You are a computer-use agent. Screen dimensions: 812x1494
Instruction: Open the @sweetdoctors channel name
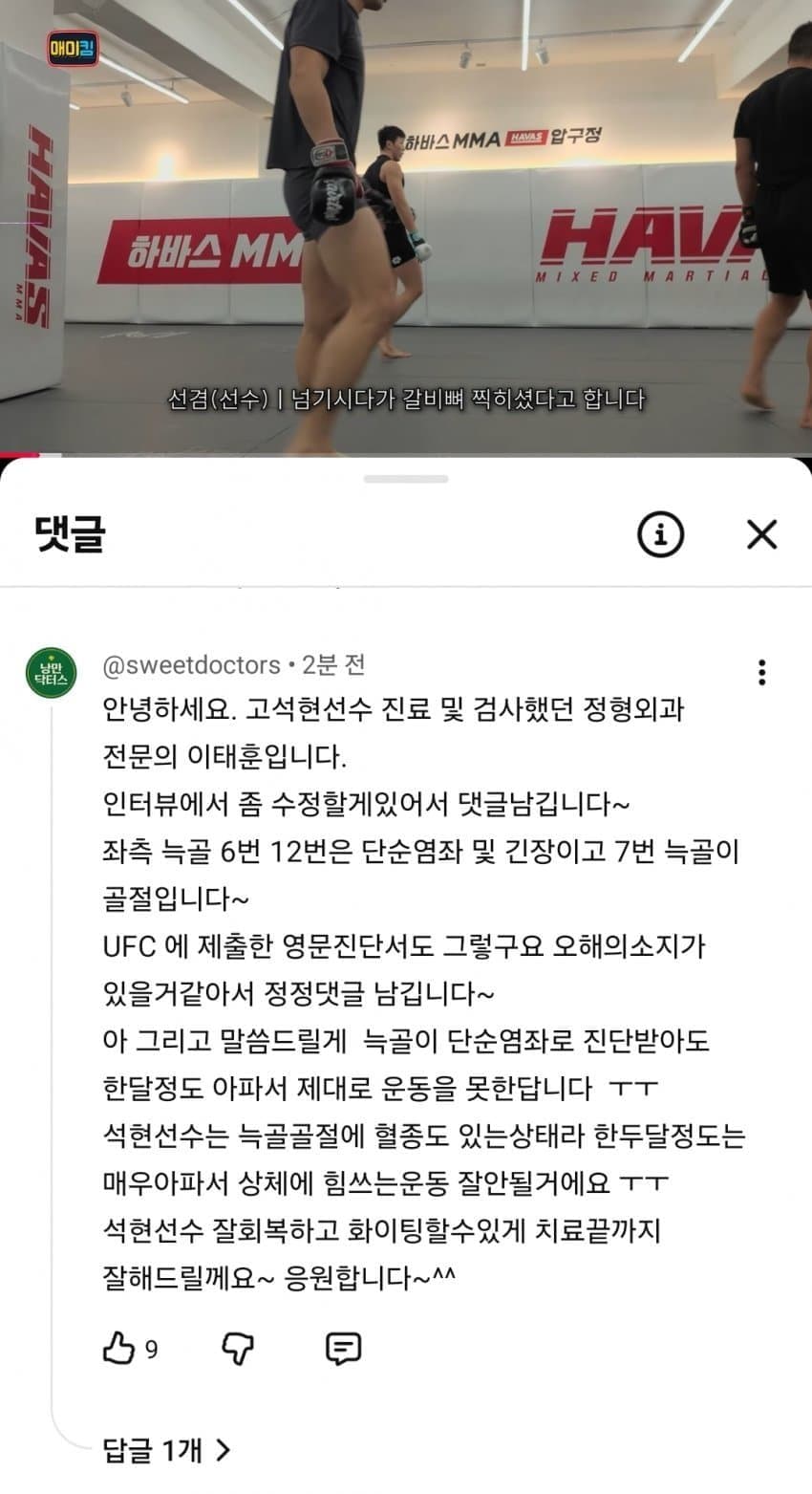point(191,665)
